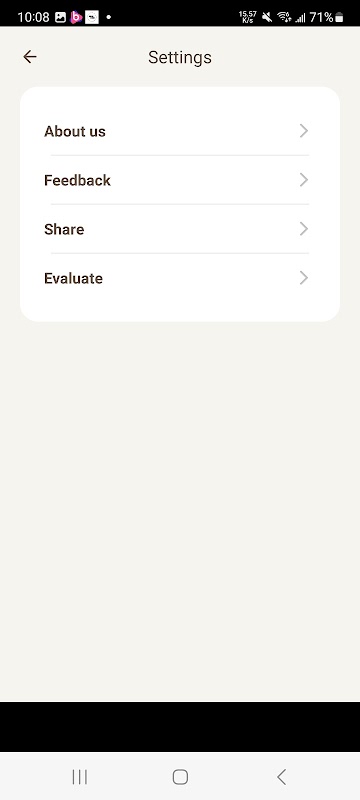The width and height of the screenshot is (360, 800).
Task: Go back using the top-left arrow
Action: 30,57
